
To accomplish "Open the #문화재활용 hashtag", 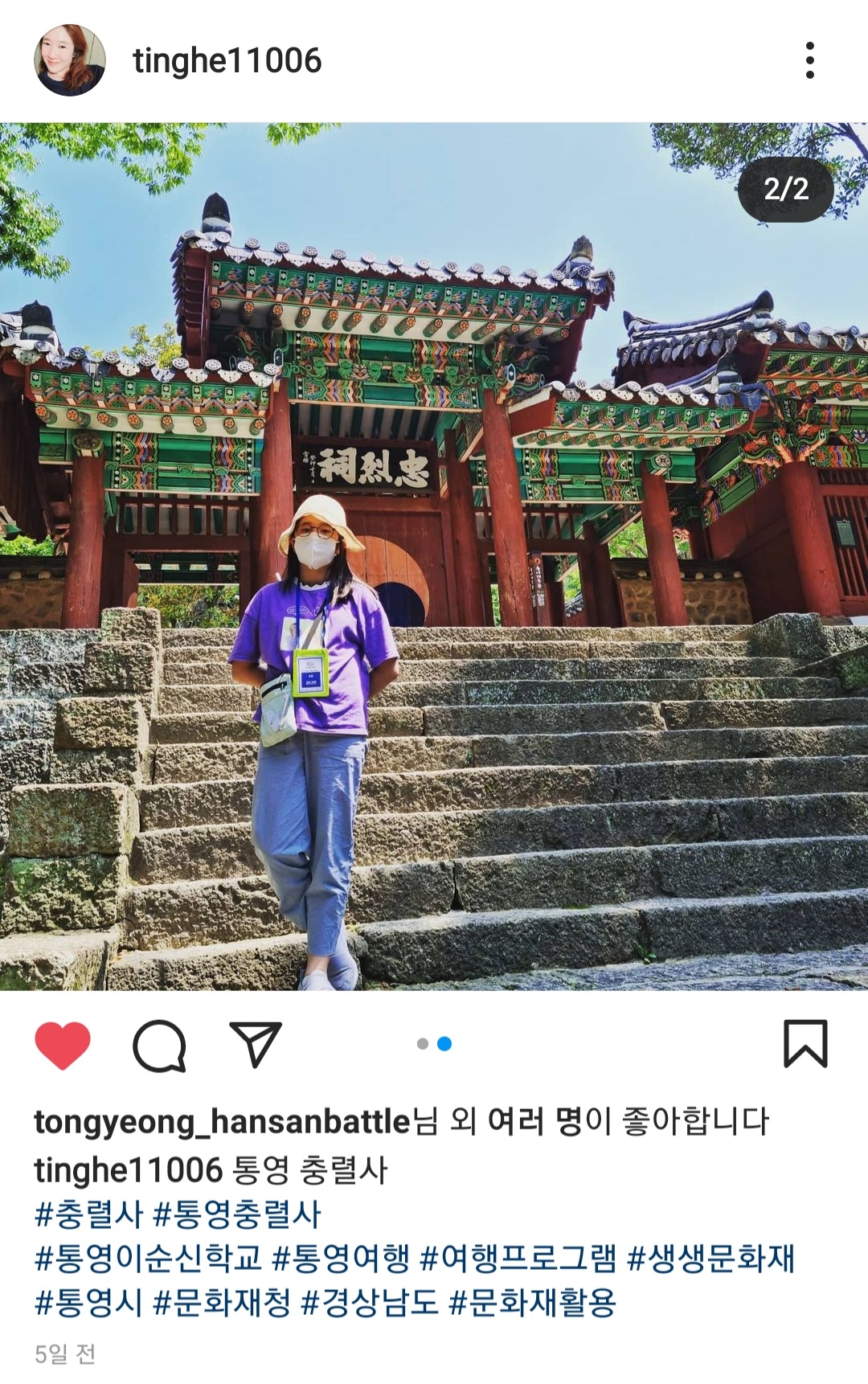I will click(532, 1302).
